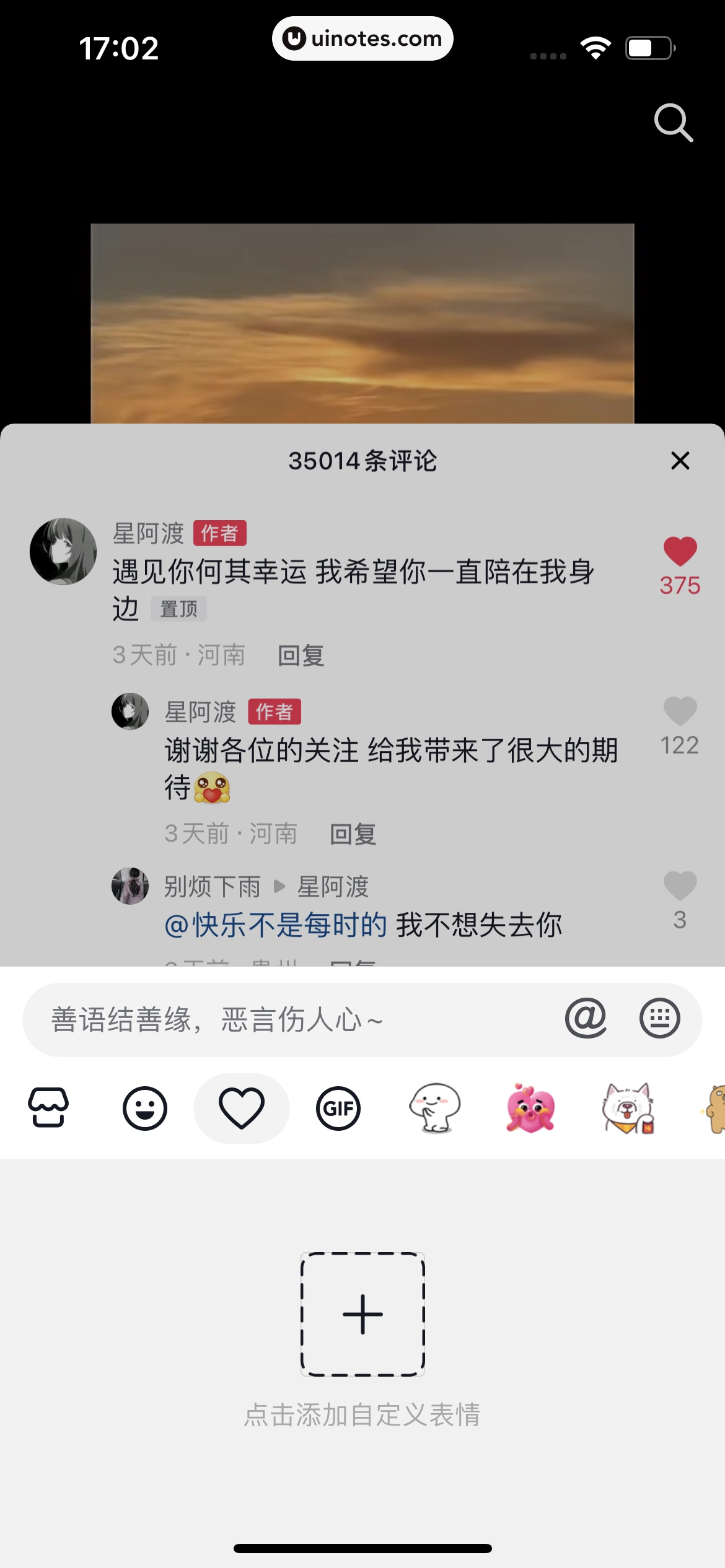Screen dimensions: 725x1568
Task: Select the smiley emoji category icon
Action: (145, 1108)
